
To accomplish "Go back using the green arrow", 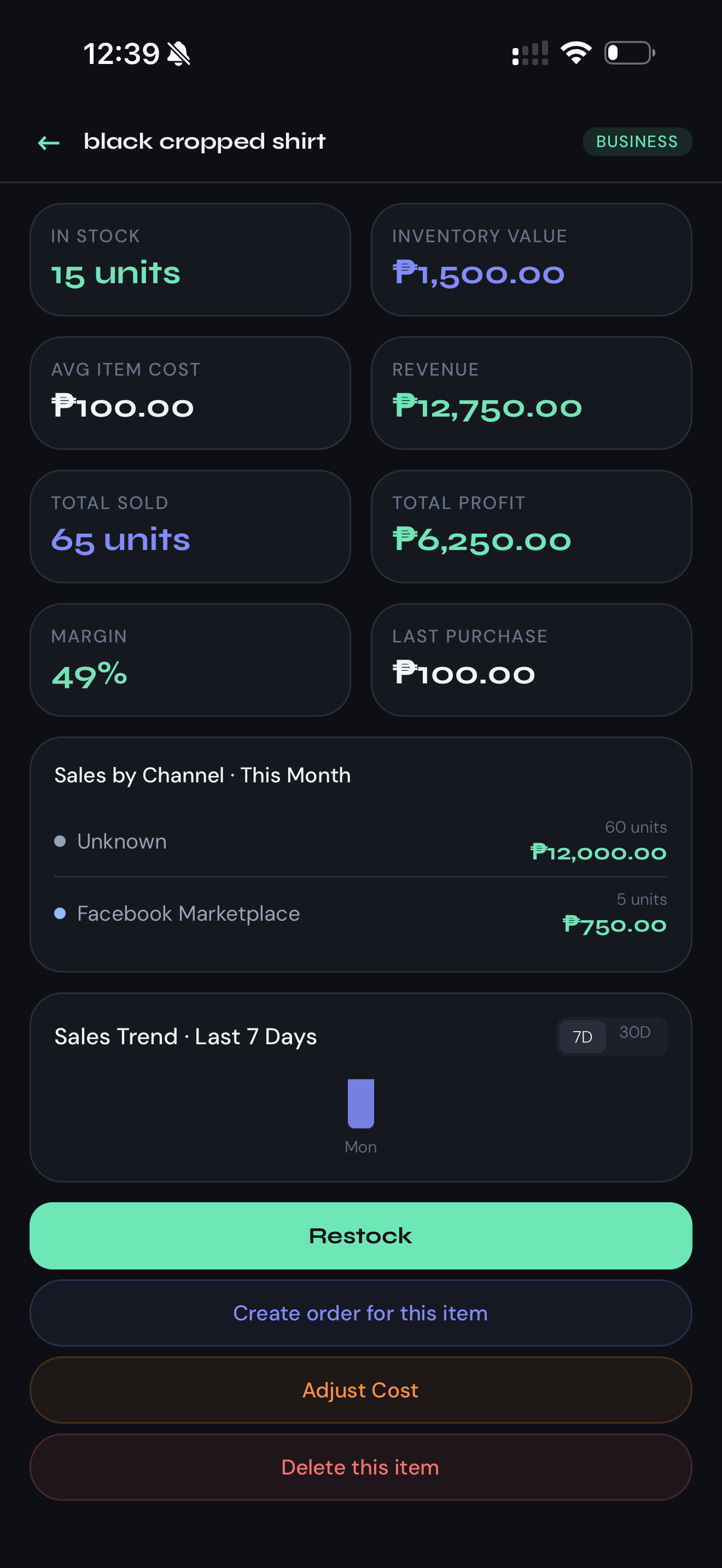I will [x=49, y=143].
